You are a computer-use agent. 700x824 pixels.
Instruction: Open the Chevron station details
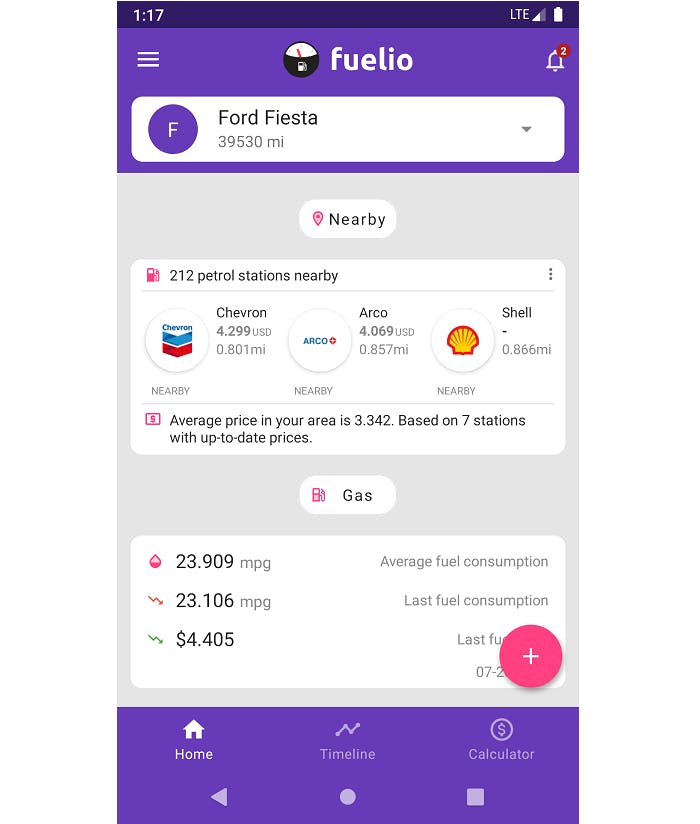[x=177, y=341]
